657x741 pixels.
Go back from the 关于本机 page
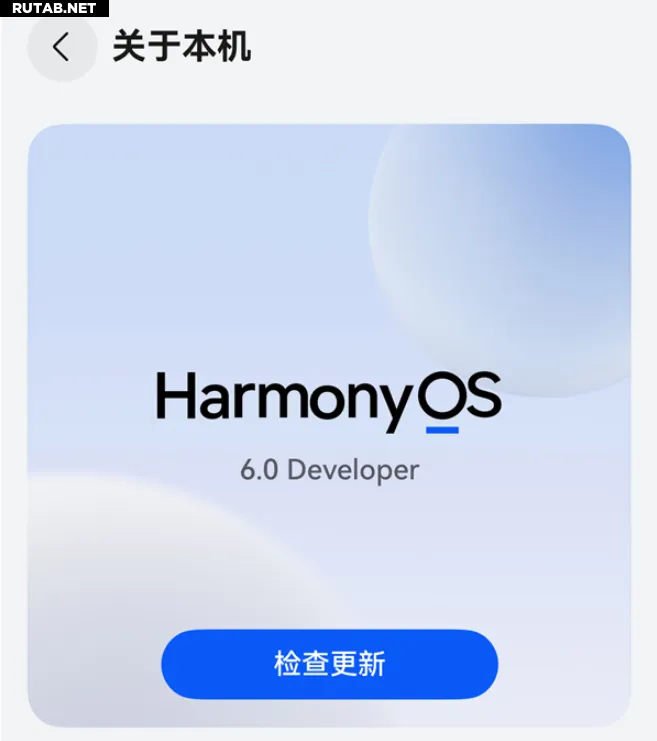click(61, 47)
